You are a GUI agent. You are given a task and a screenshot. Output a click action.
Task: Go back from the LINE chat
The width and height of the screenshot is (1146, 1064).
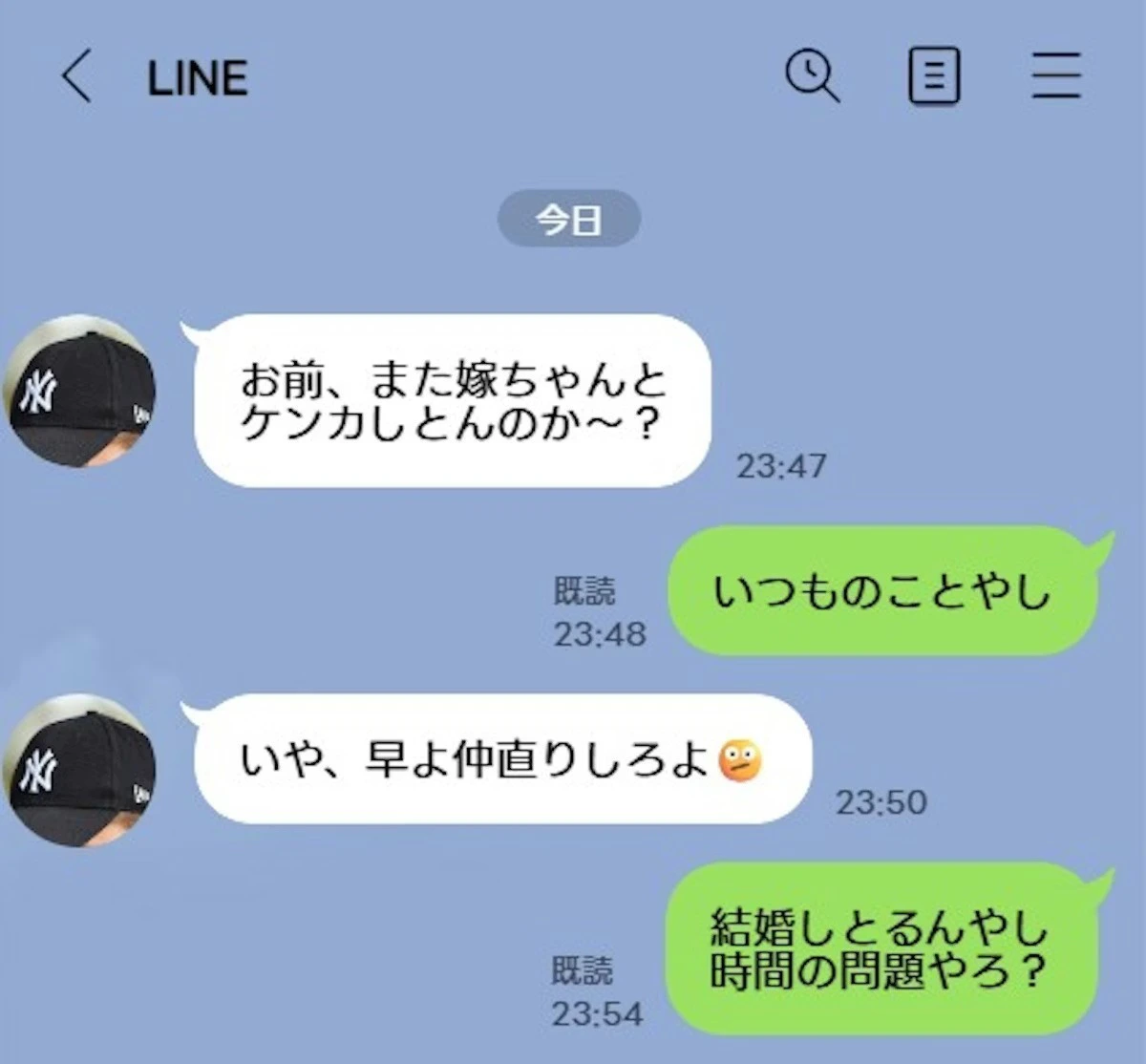pos(76,76)
